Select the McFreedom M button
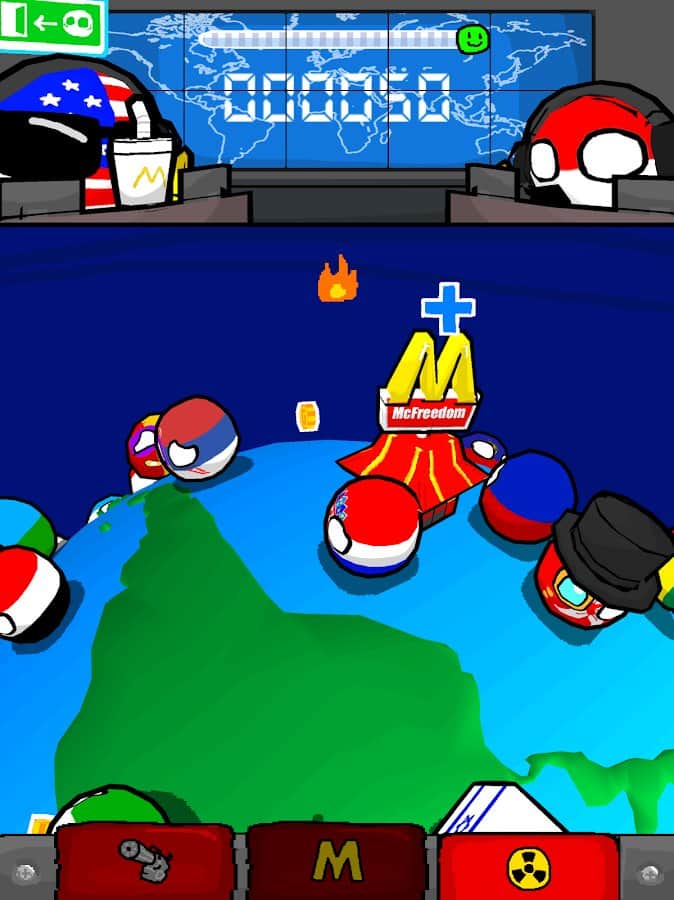The height and width of the screenshot is (900, 674). pos(337,861)
